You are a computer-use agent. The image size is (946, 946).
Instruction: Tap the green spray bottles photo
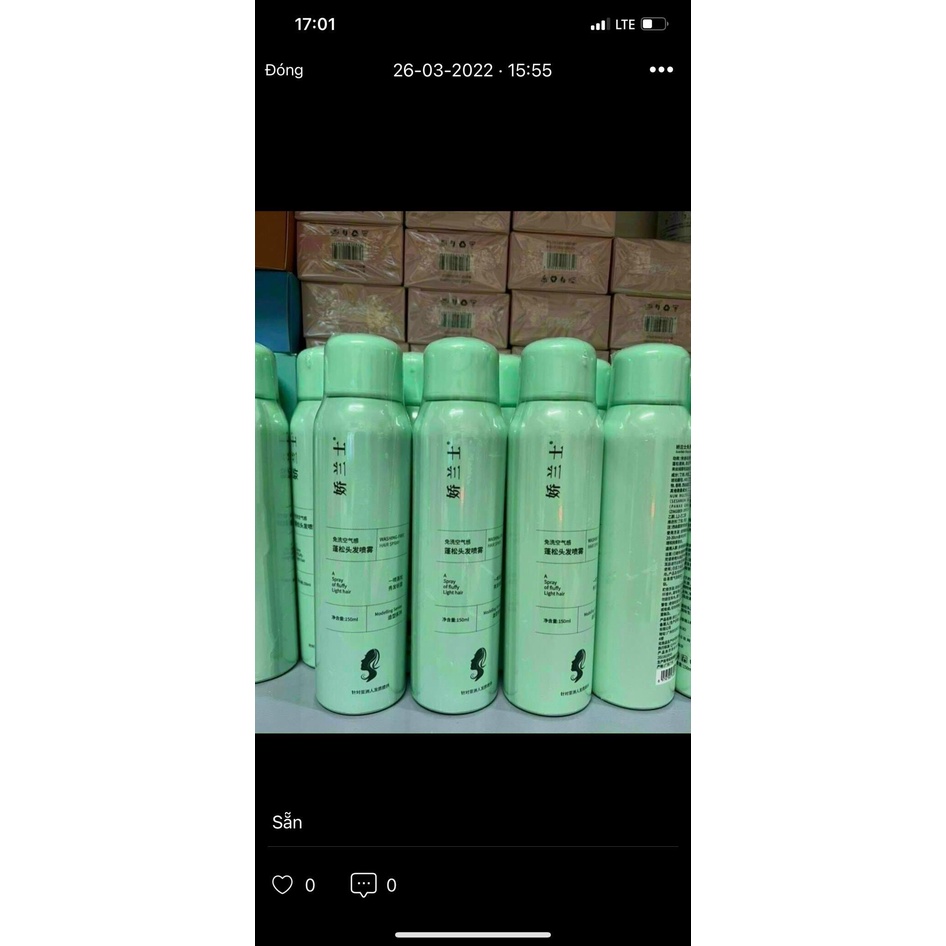point(472,472)
